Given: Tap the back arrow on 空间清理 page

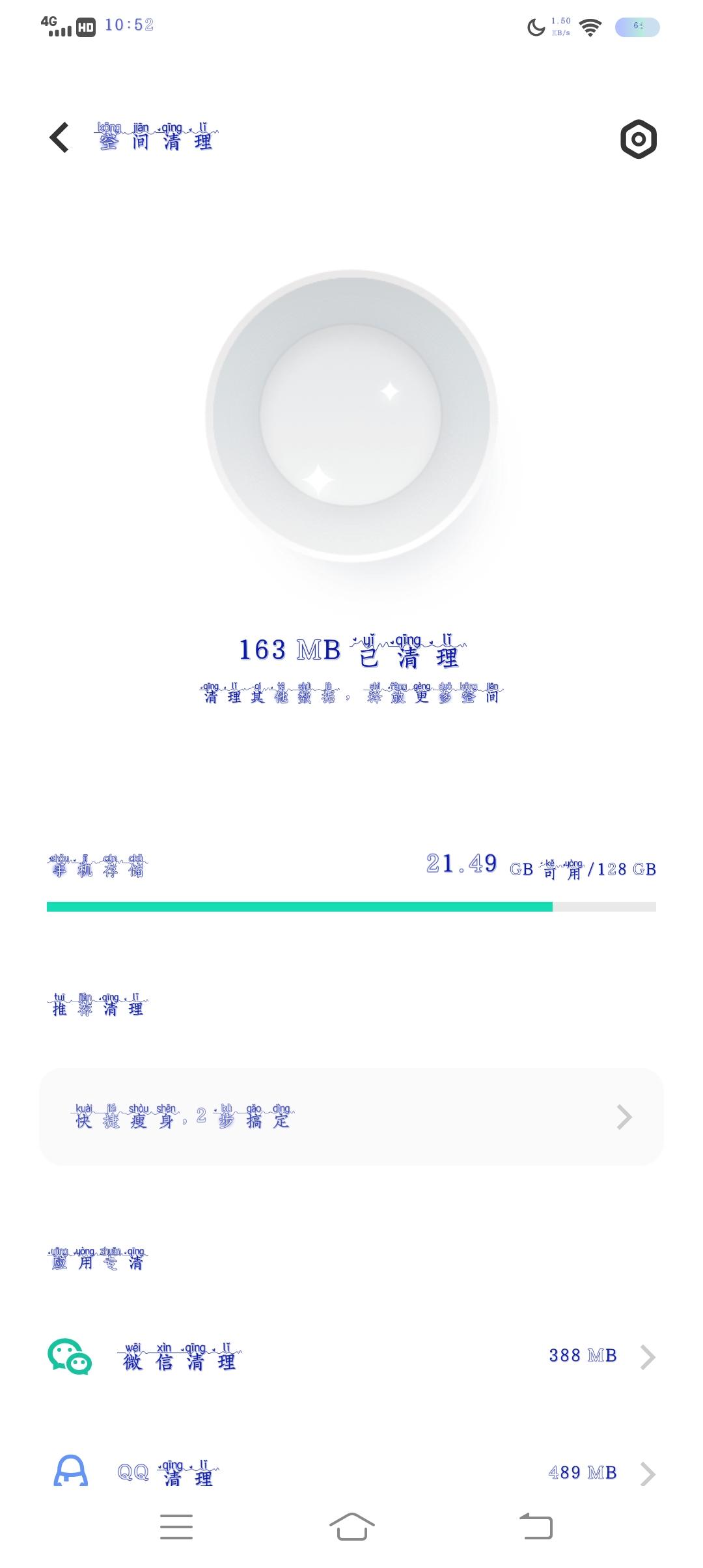Looking at the screenshot, I should (58, 138).
